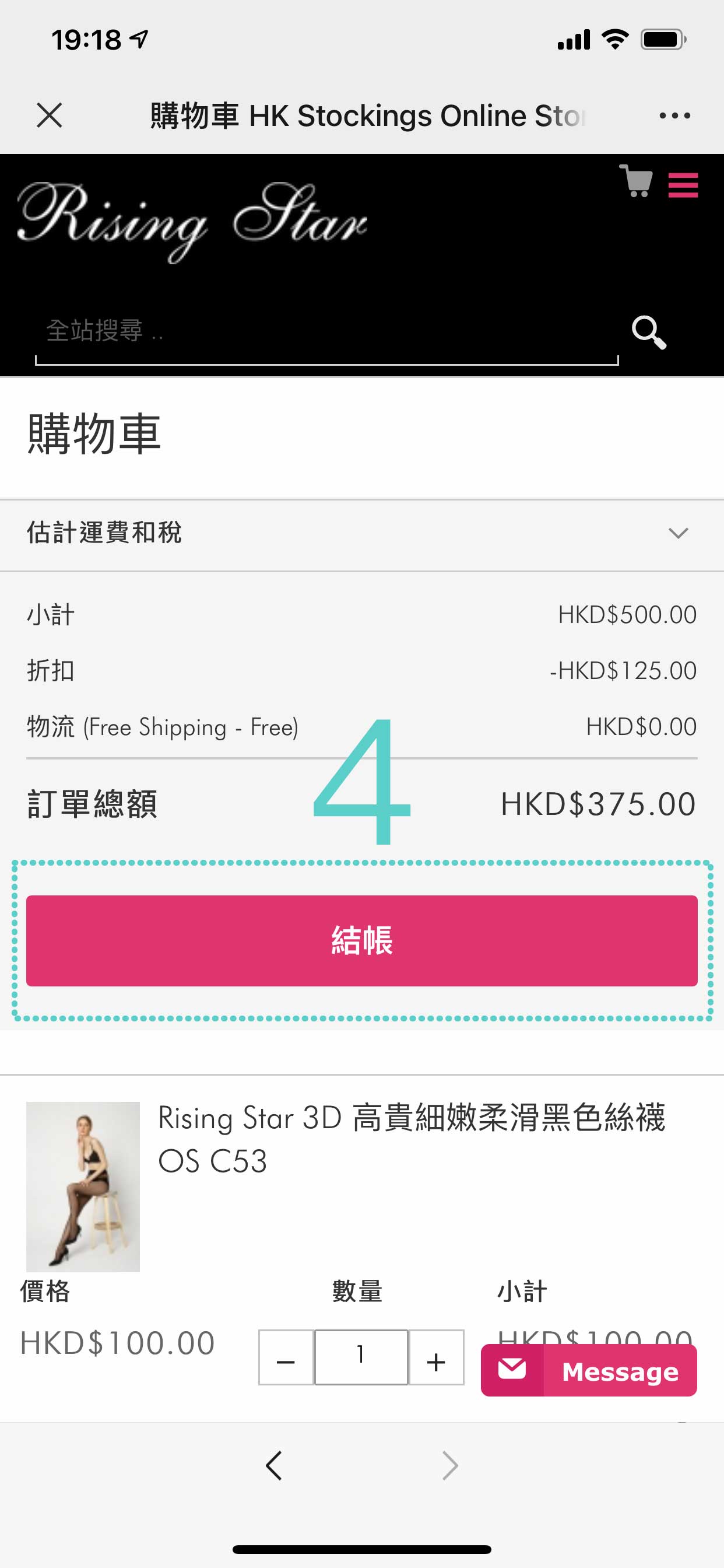This screenshot has height=1568, width=724.
Task: Open the Message chat button
Action: coord(588,1371)
